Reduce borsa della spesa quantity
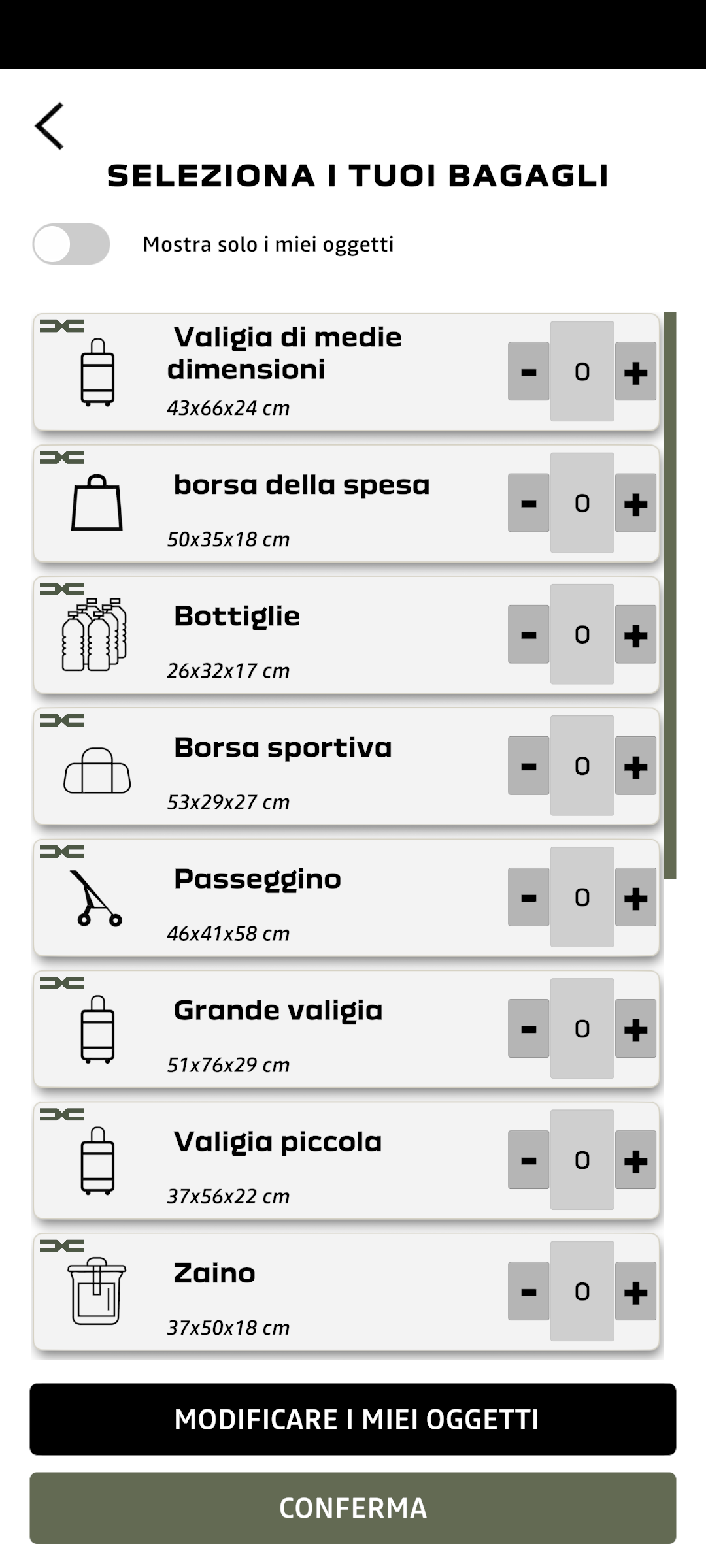Image resolution: width=706 pixels, height=1568 pixels. [528, 502]
